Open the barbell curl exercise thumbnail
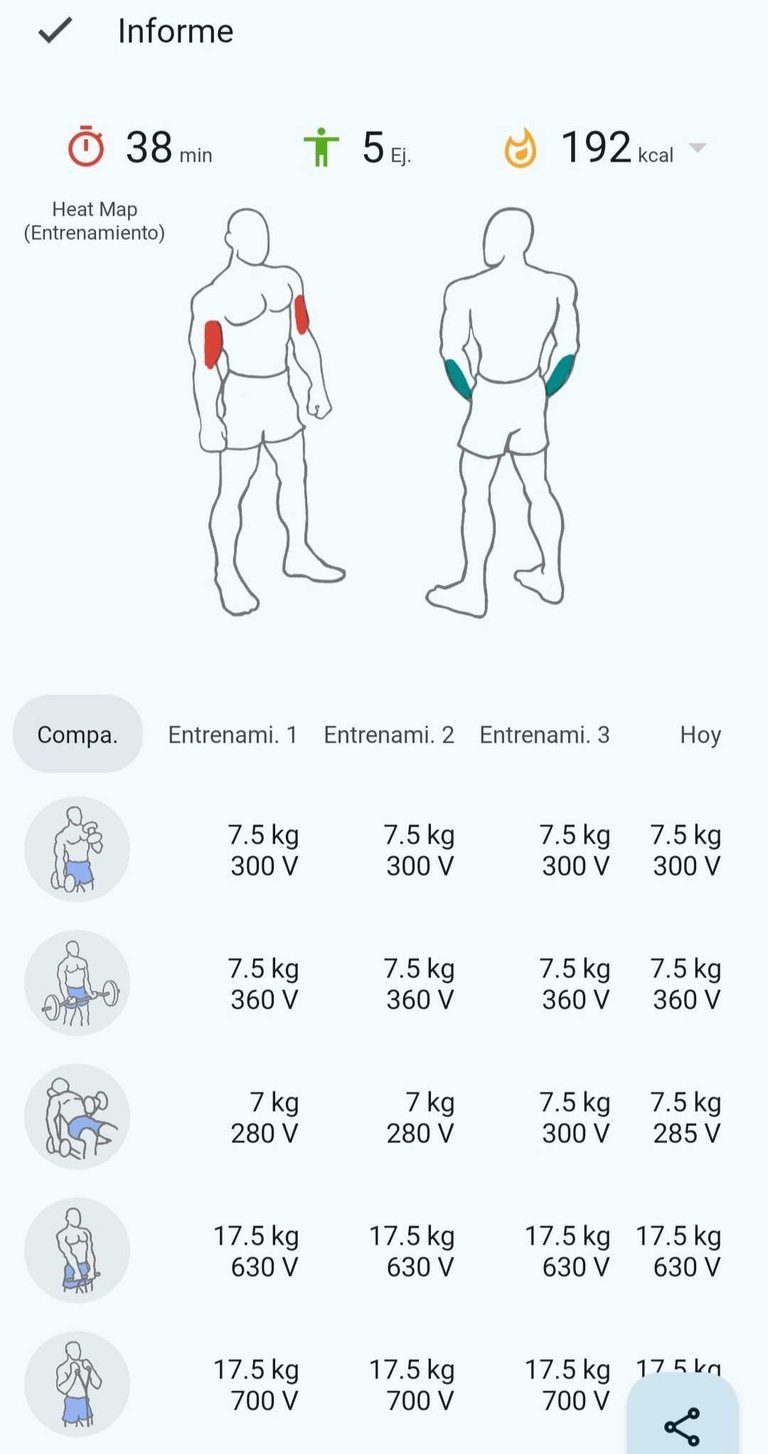 tap(77, 983)
